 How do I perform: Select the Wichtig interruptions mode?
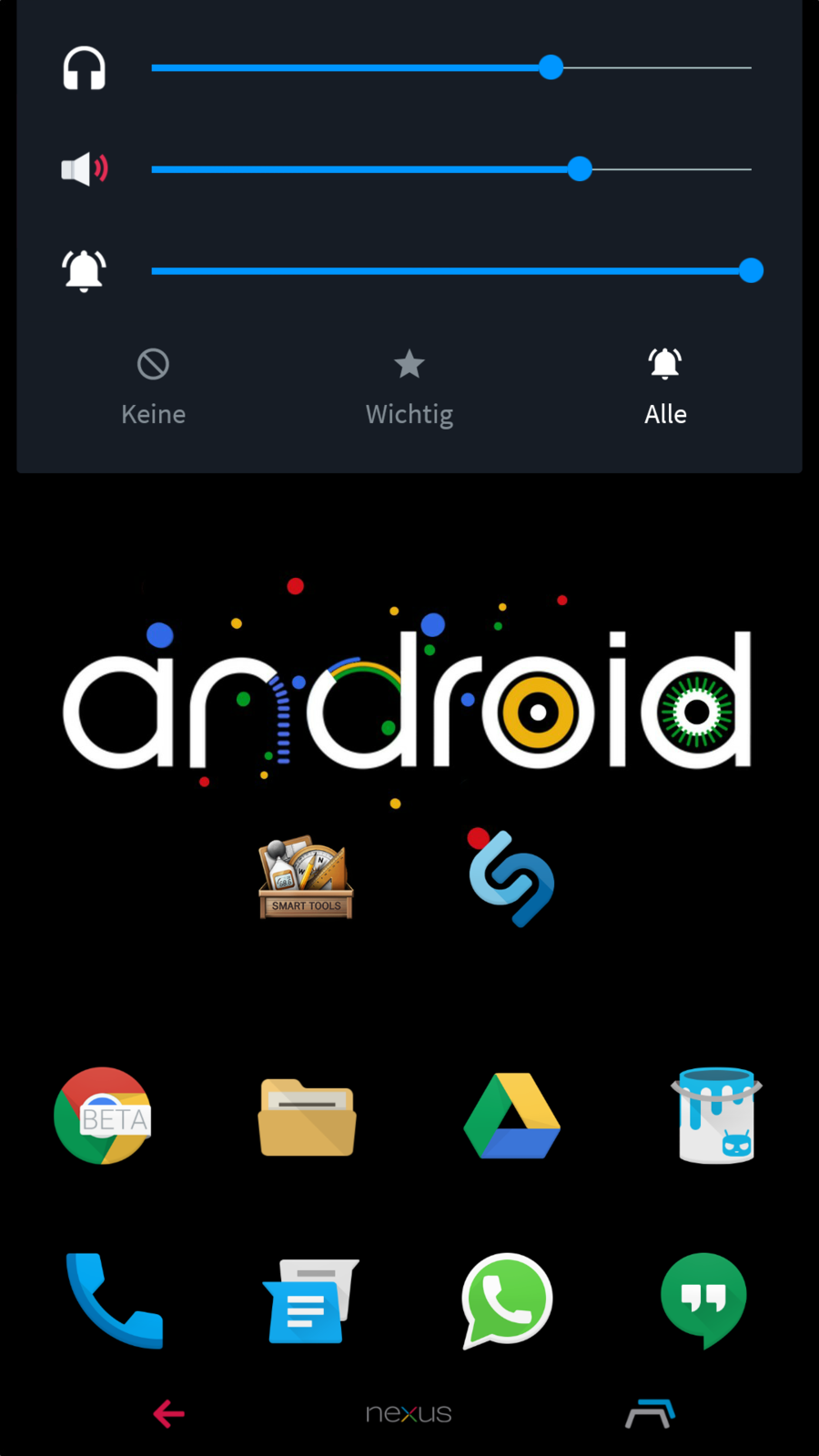coord(409,387)
